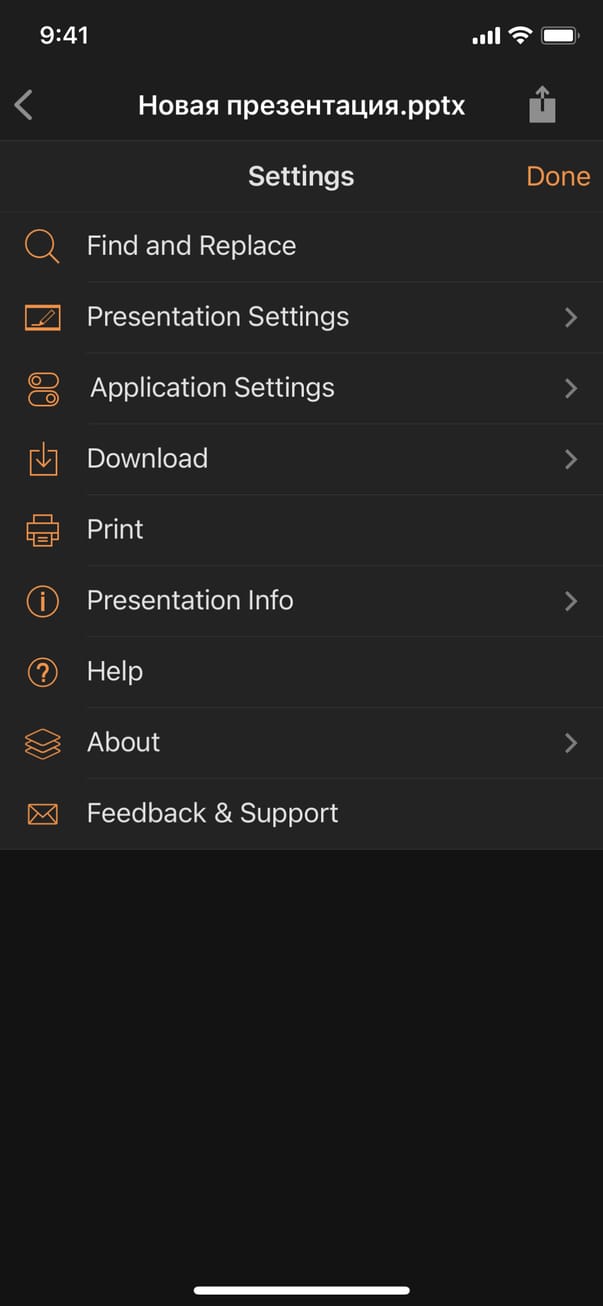Open the About section
The image size is (603, 1306).
click(123, 743)
